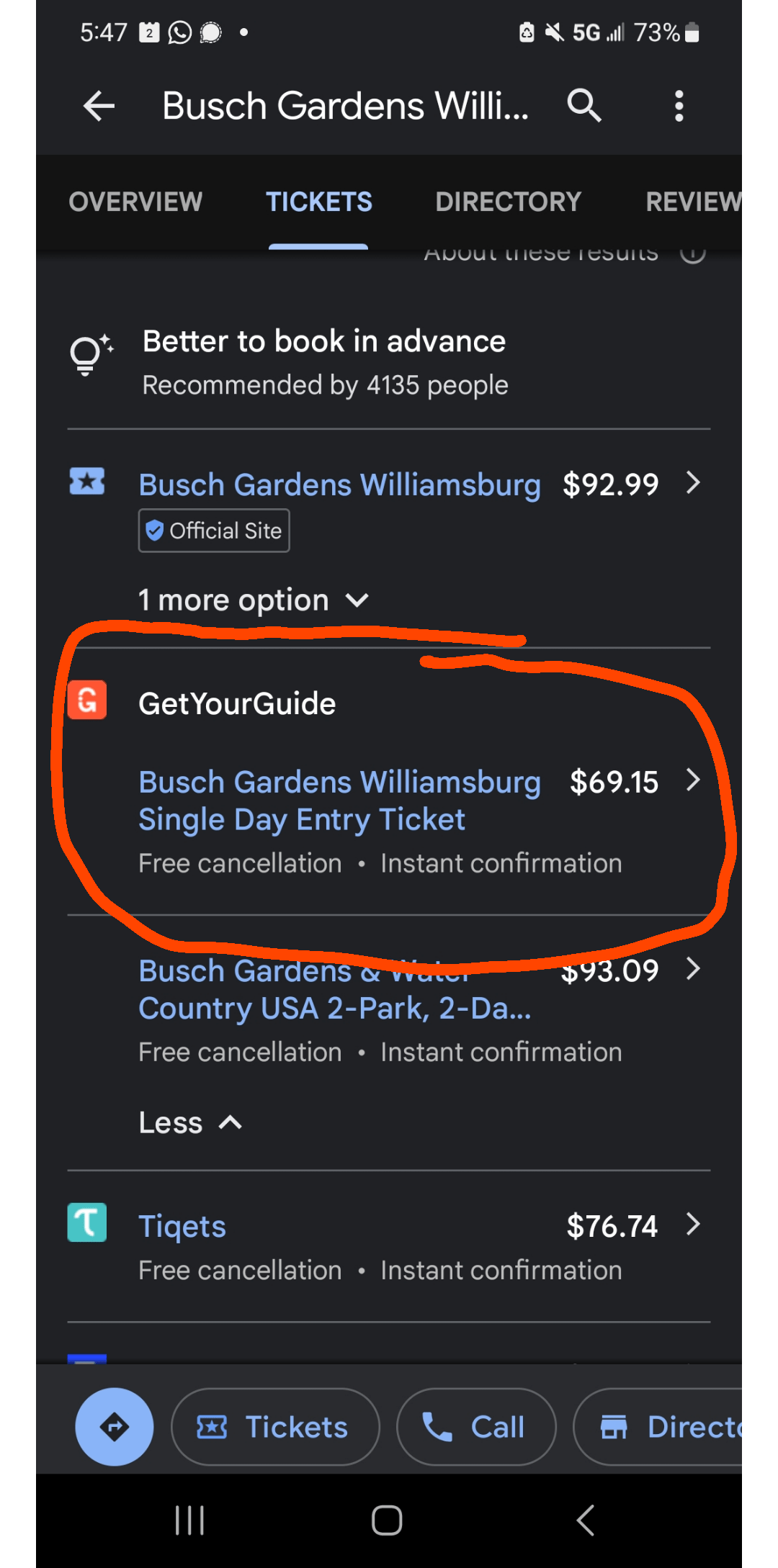Image resolution: width=778 pixels, height=1568 pixels.
Task: Expand the '1 more option' list
Action: 254,600
